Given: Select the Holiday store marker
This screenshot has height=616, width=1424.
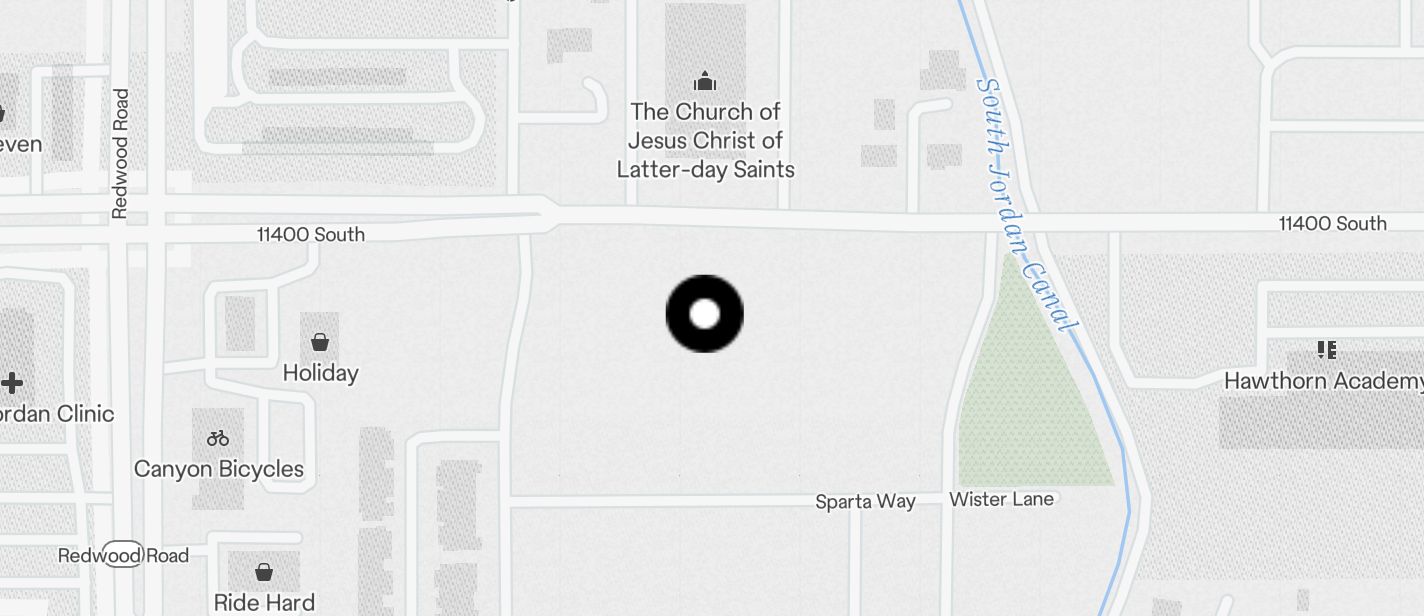Looking at the screenshot, I should point(320,344).
